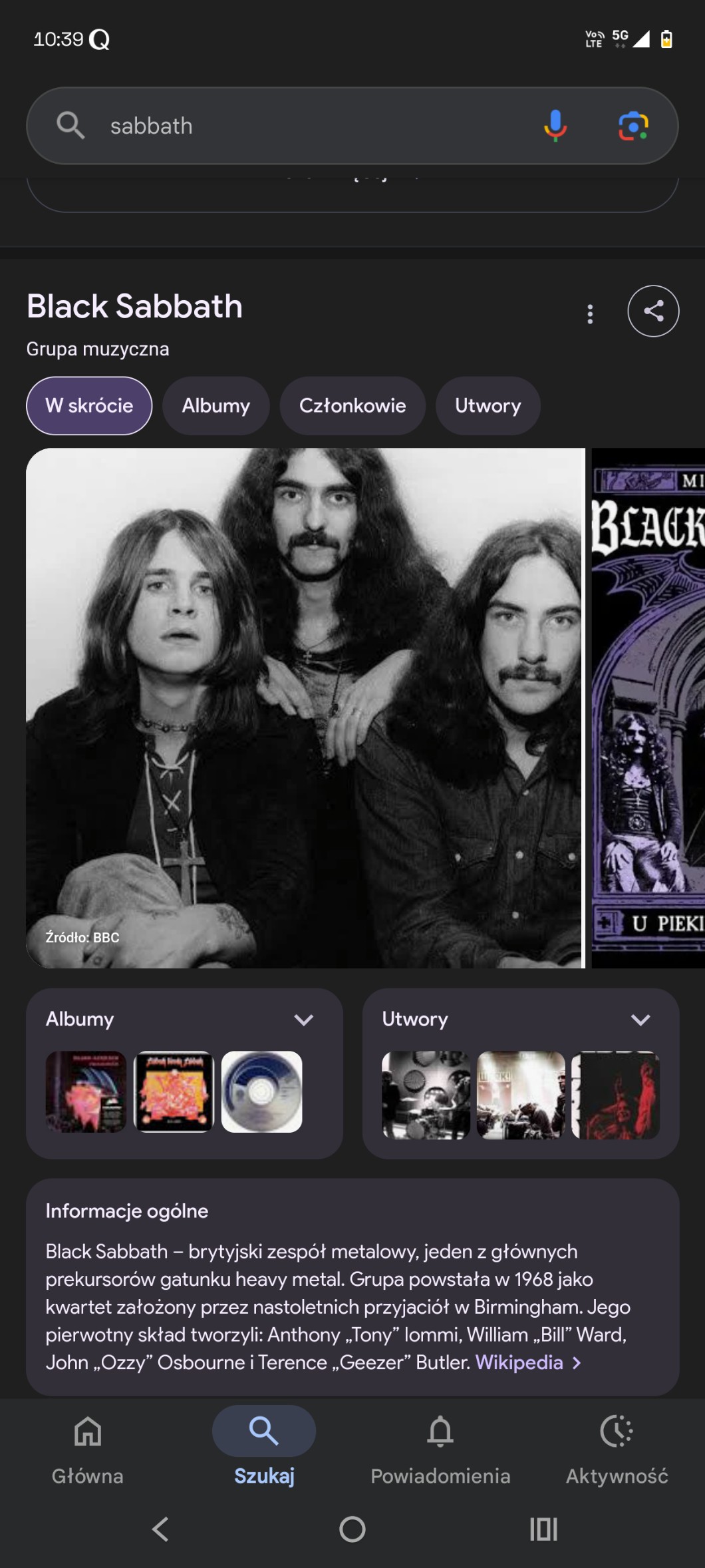Screen dimensions: 705x1568
Task: Switch to the Członkowie chip
Action: tap(352, 405)
